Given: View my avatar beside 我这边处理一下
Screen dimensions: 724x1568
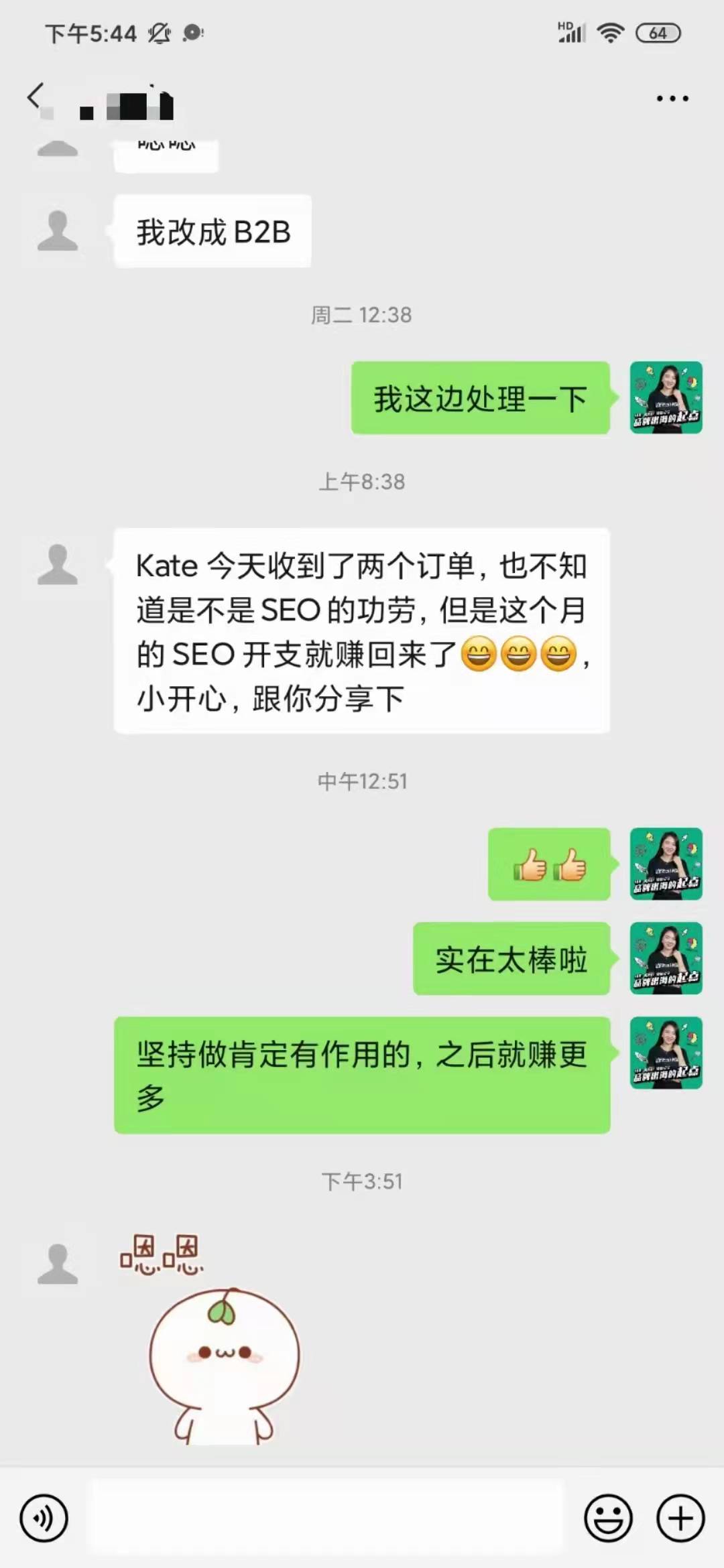Looking at the screenshot, I should click(x=666, y=397).
